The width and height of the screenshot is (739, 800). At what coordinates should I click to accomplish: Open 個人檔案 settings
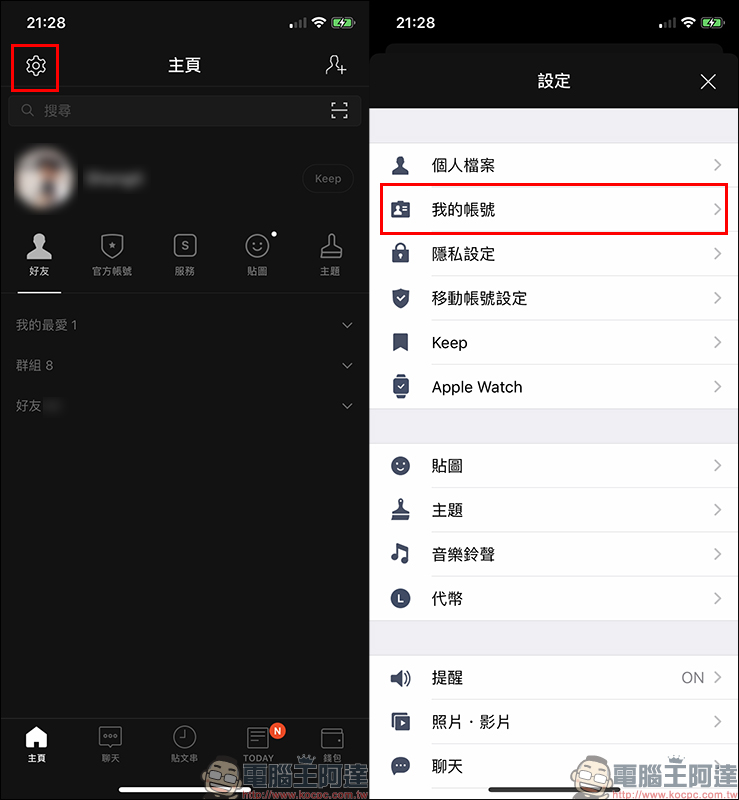[554, 166]
